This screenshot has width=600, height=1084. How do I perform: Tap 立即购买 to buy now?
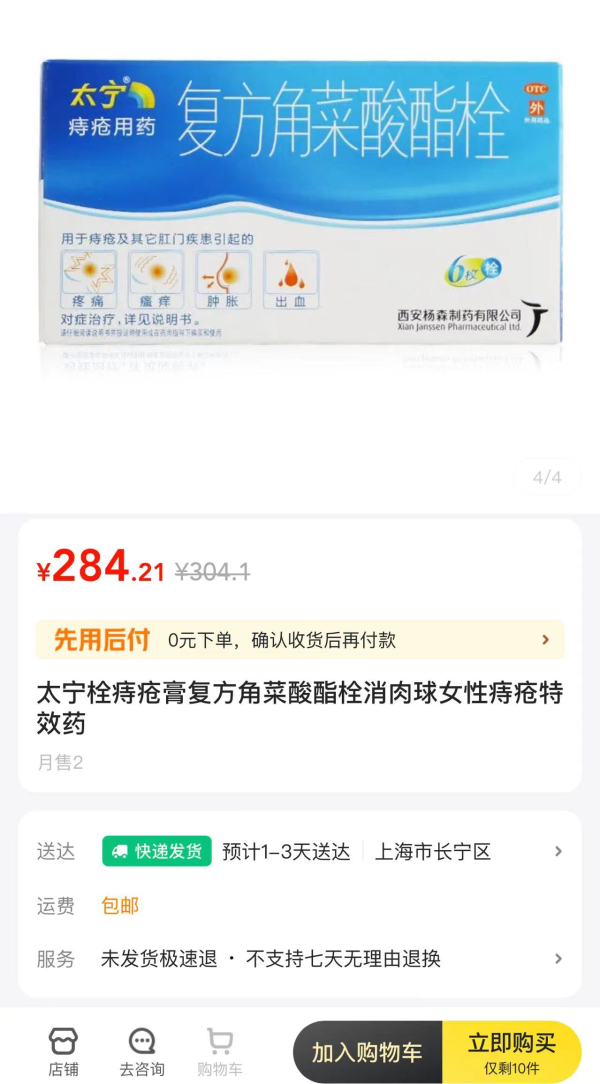[x=511, y=1052]
